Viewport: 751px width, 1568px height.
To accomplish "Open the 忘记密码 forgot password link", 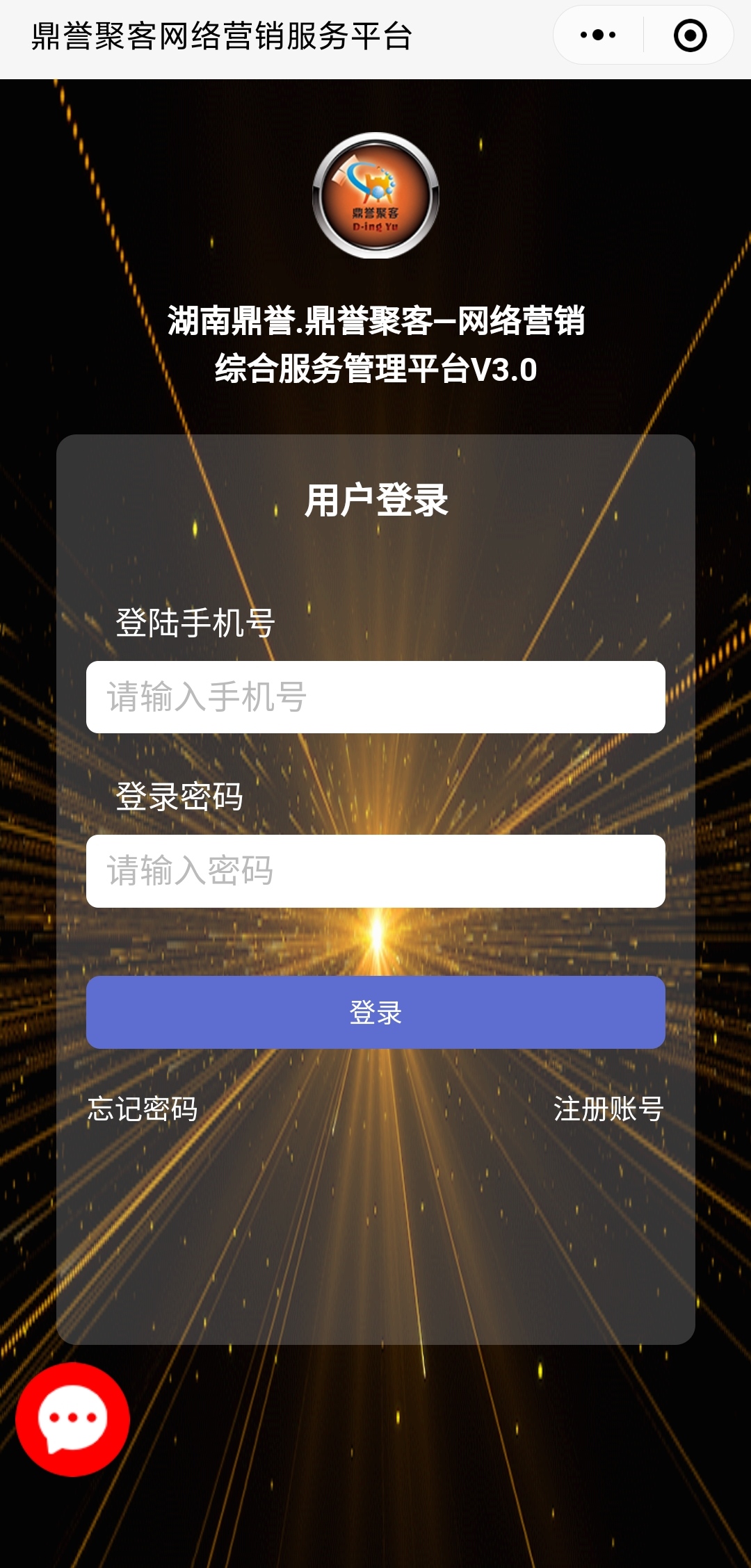I will [x=143, y=1109].
